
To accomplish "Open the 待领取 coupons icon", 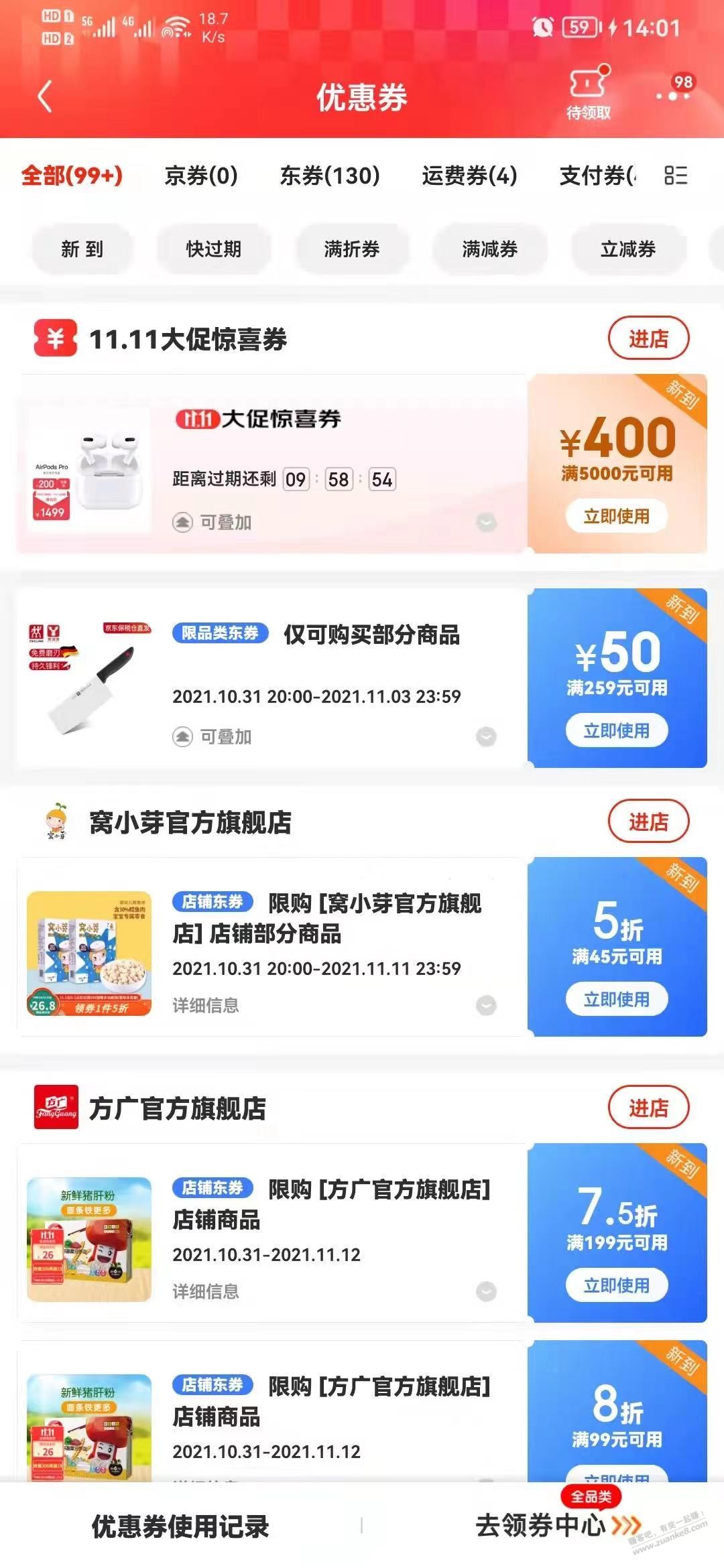I will [589, 94].
